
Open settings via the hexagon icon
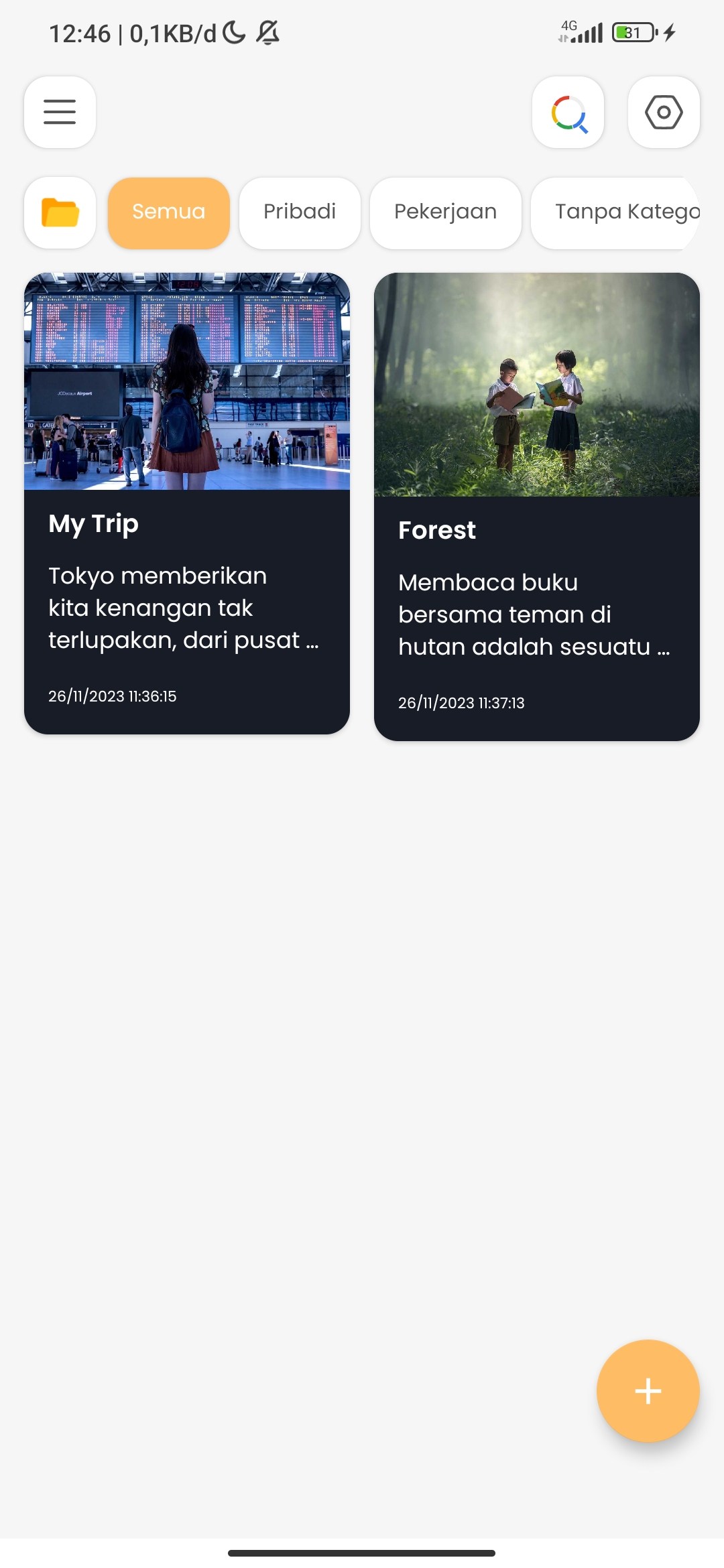(x=664, y=112)
